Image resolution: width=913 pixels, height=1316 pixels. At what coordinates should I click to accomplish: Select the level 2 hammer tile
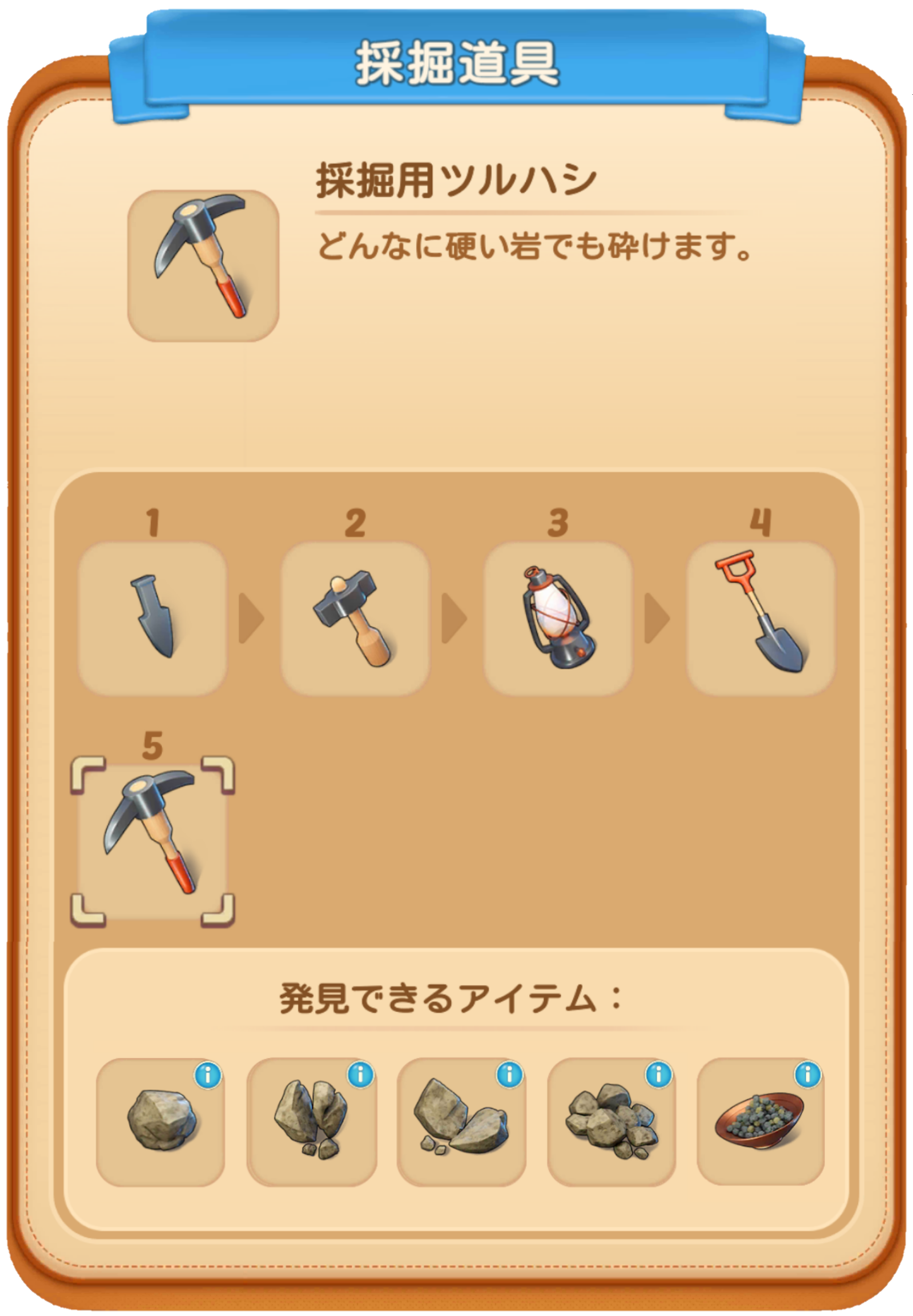pos(355,619)
